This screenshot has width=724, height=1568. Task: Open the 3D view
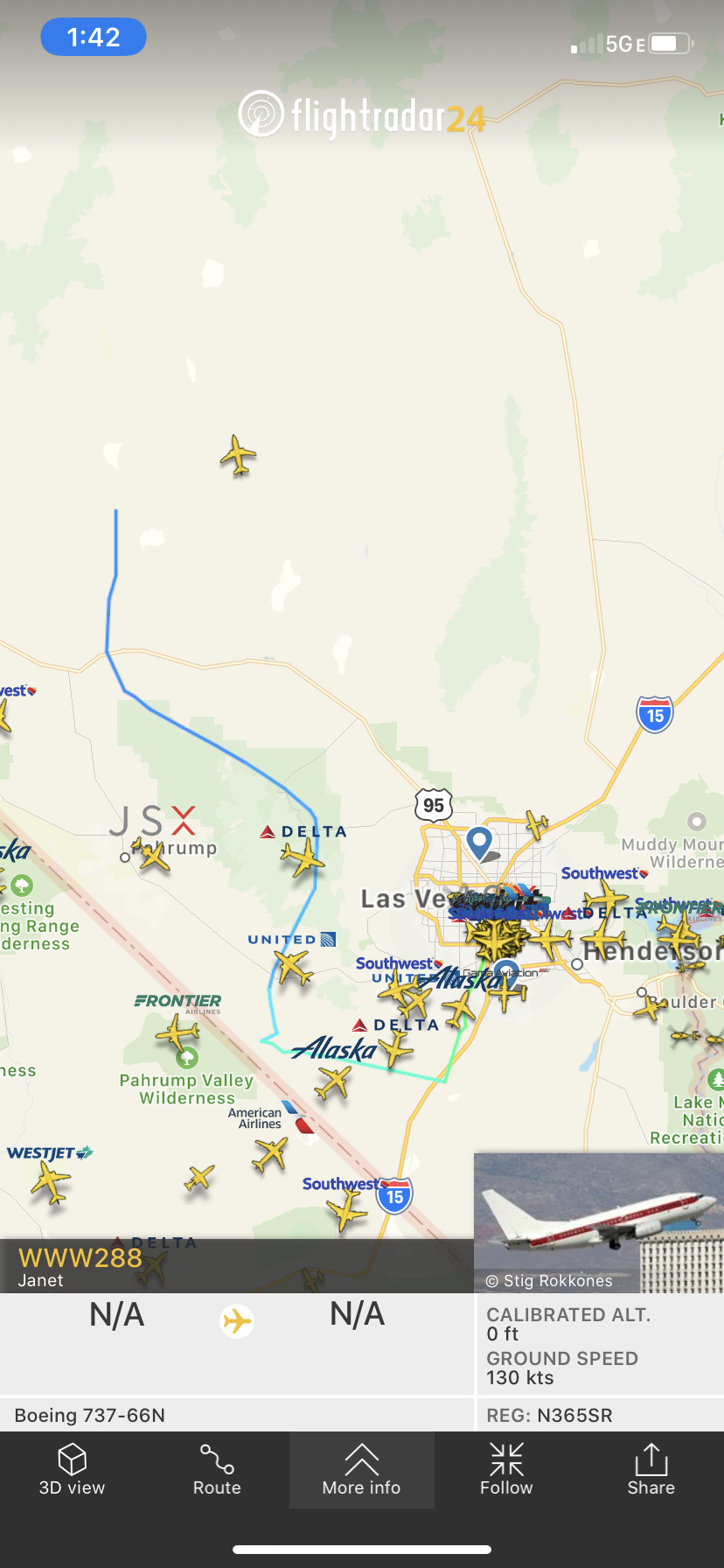click(72, 1470)
